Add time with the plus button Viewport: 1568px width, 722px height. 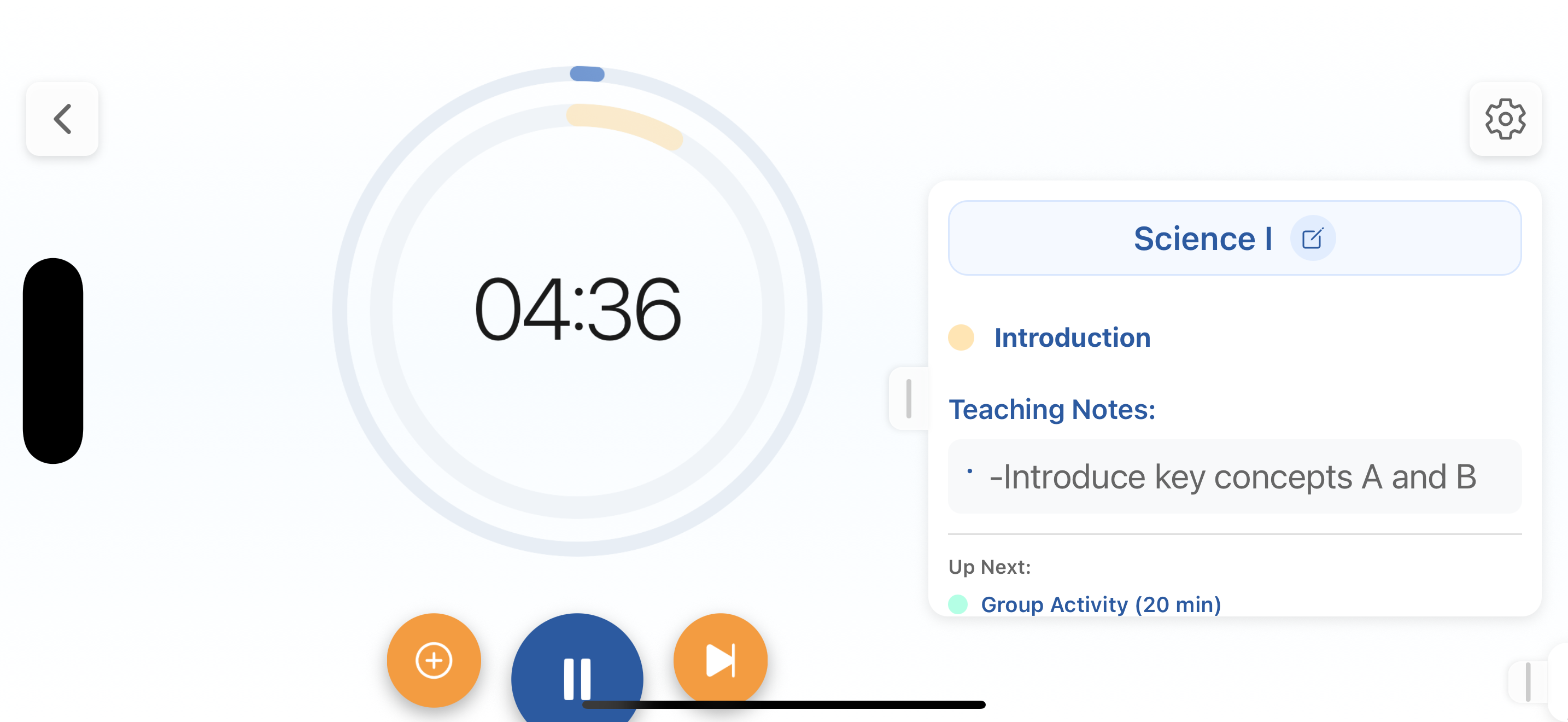[434, 660]
